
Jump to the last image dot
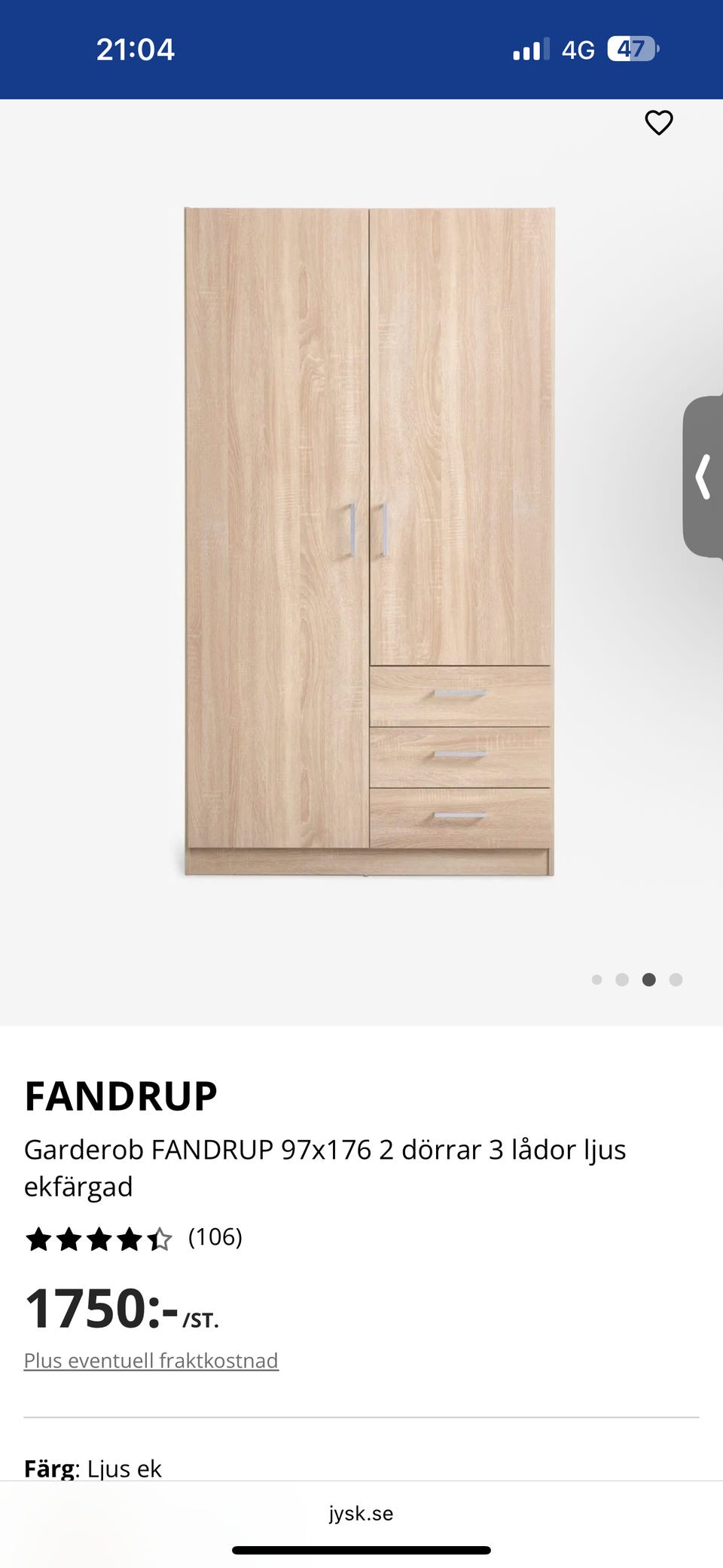(x=676, y=980)
